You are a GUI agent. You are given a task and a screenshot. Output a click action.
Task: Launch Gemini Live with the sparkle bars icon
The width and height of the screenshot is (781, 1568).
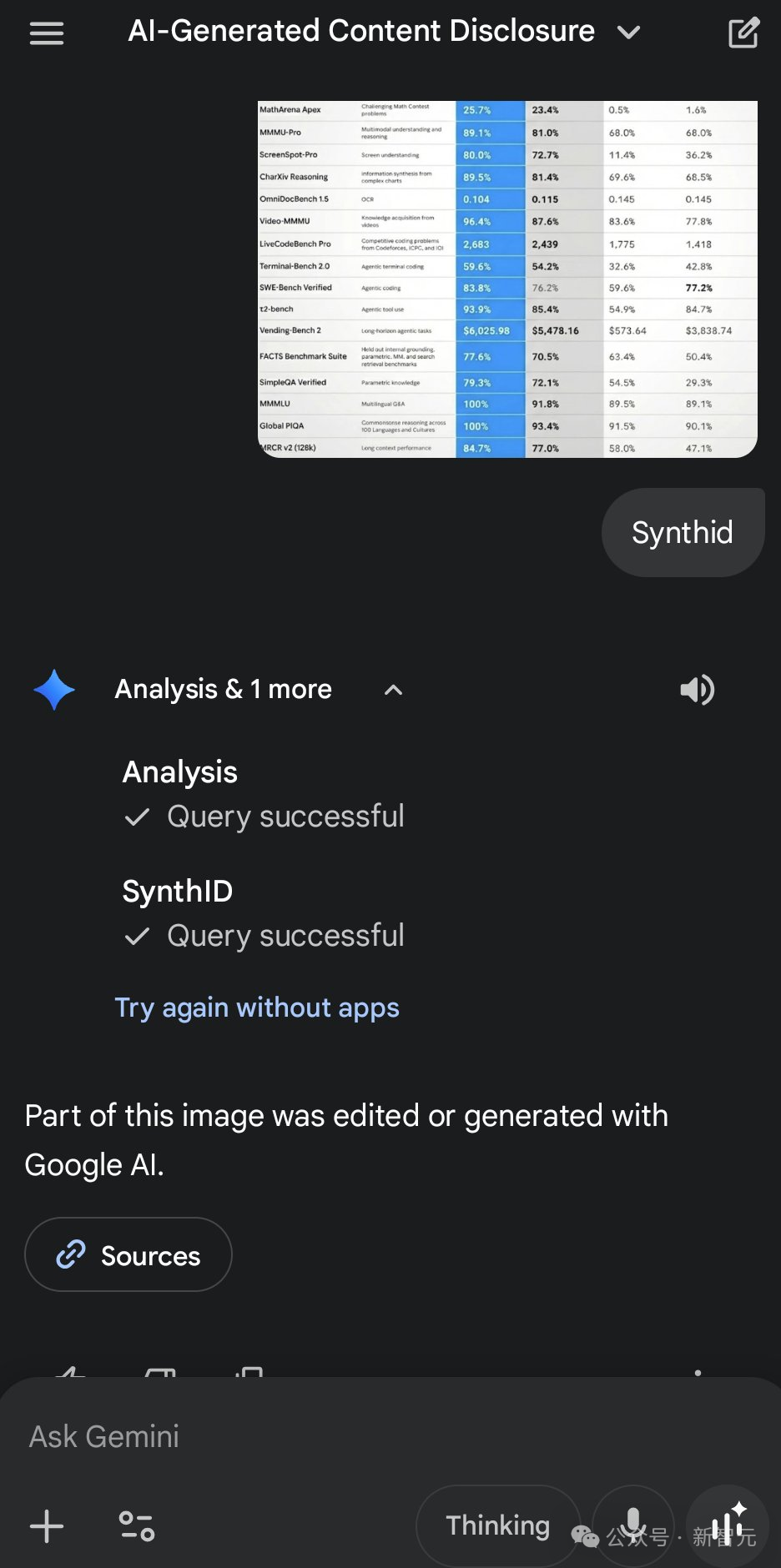click(x=728, y=1524)
